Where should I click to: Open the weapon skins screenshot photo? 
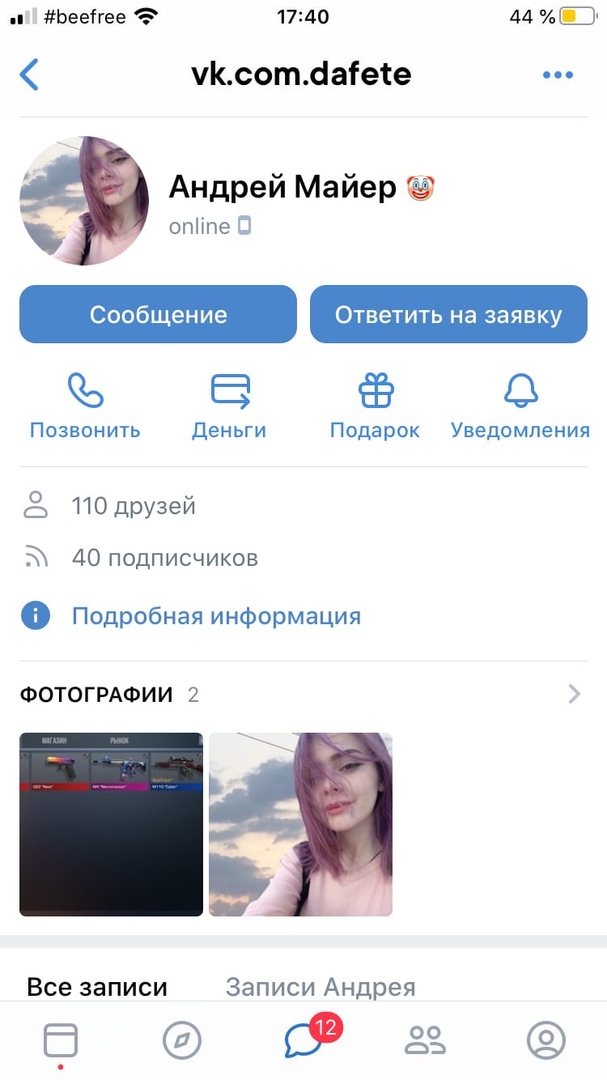click(x=111, y=824)
